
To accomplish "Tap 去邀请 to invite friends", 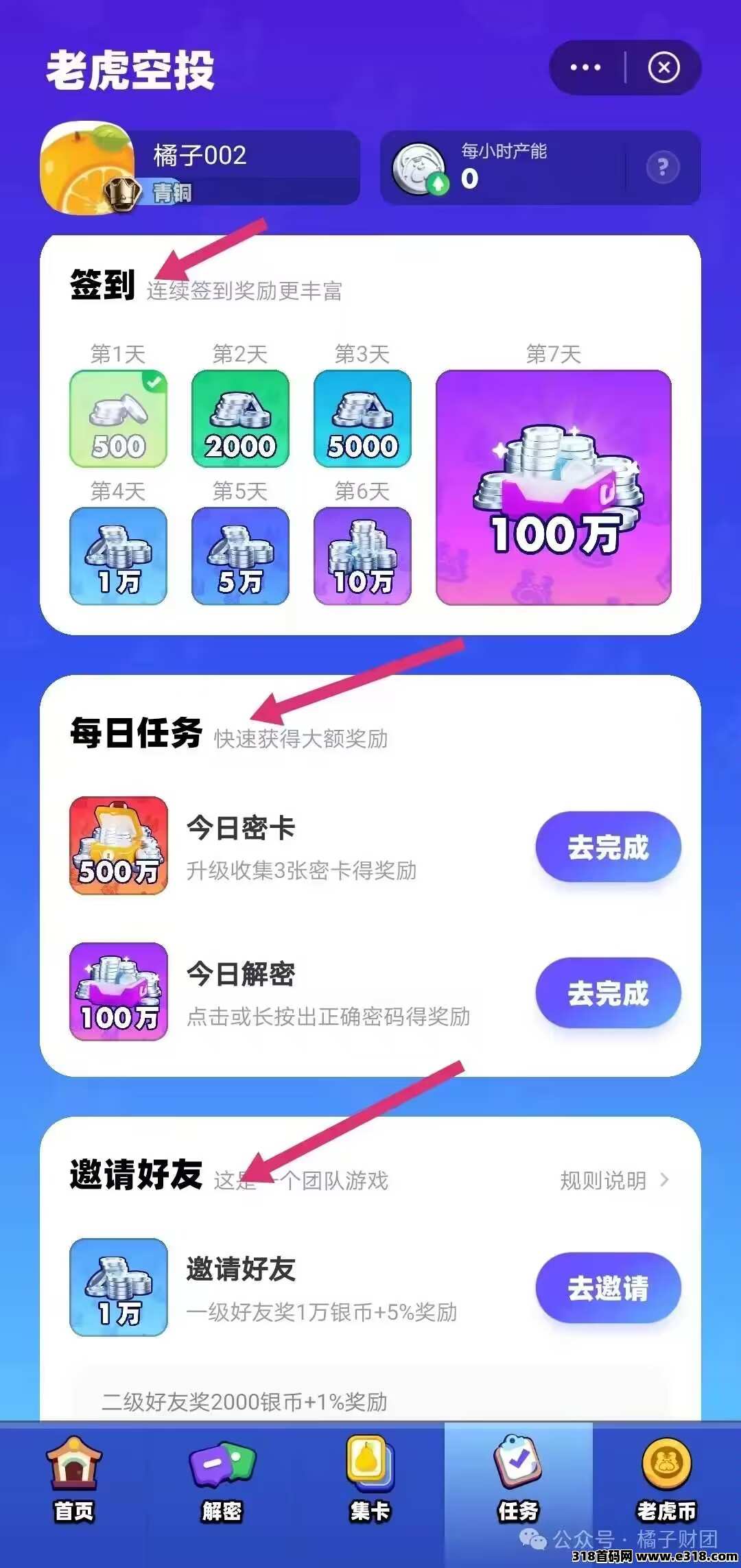I will [608, 1287].
